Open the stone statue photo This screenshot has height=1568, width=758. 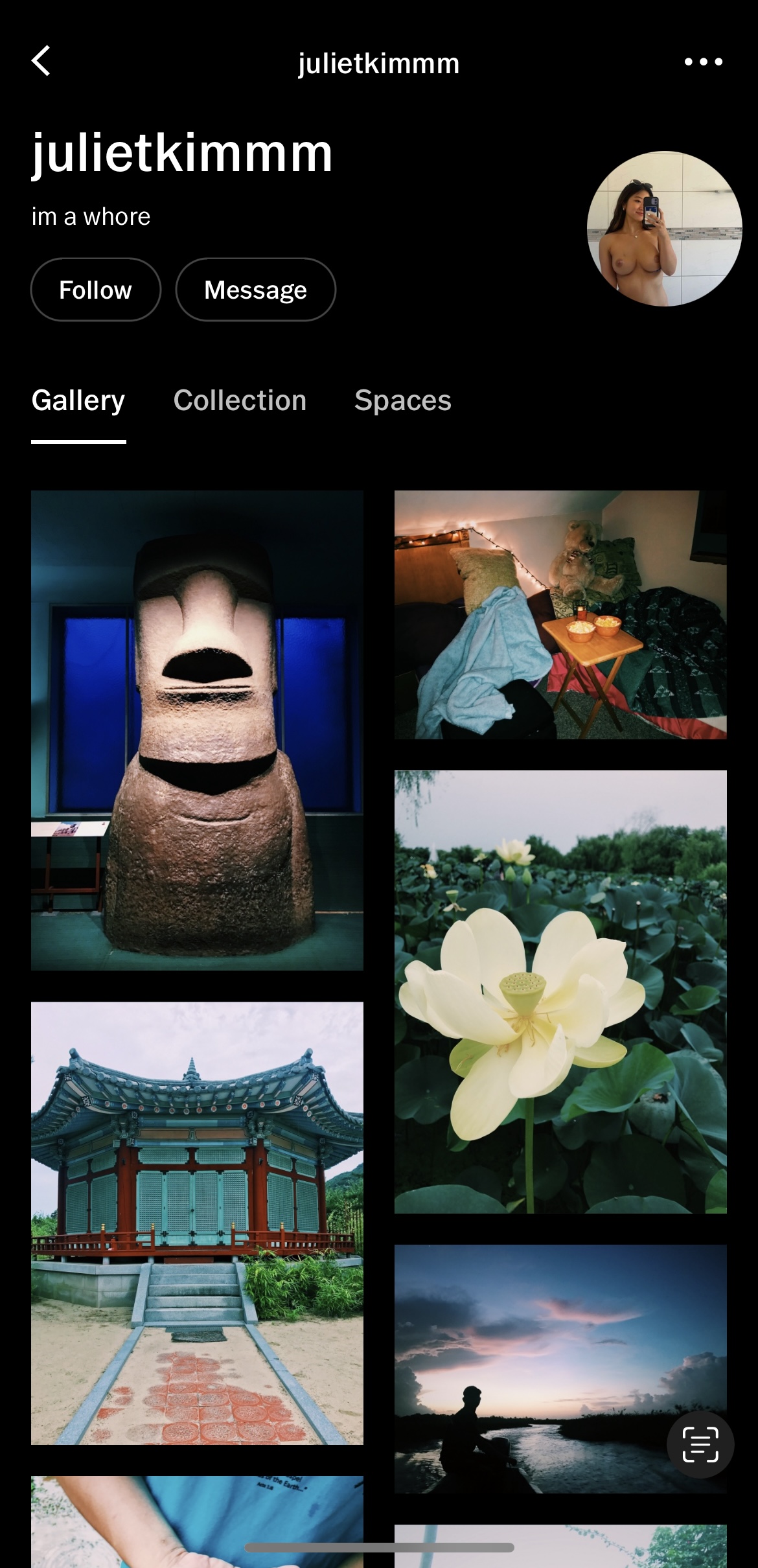coord(197,730)
